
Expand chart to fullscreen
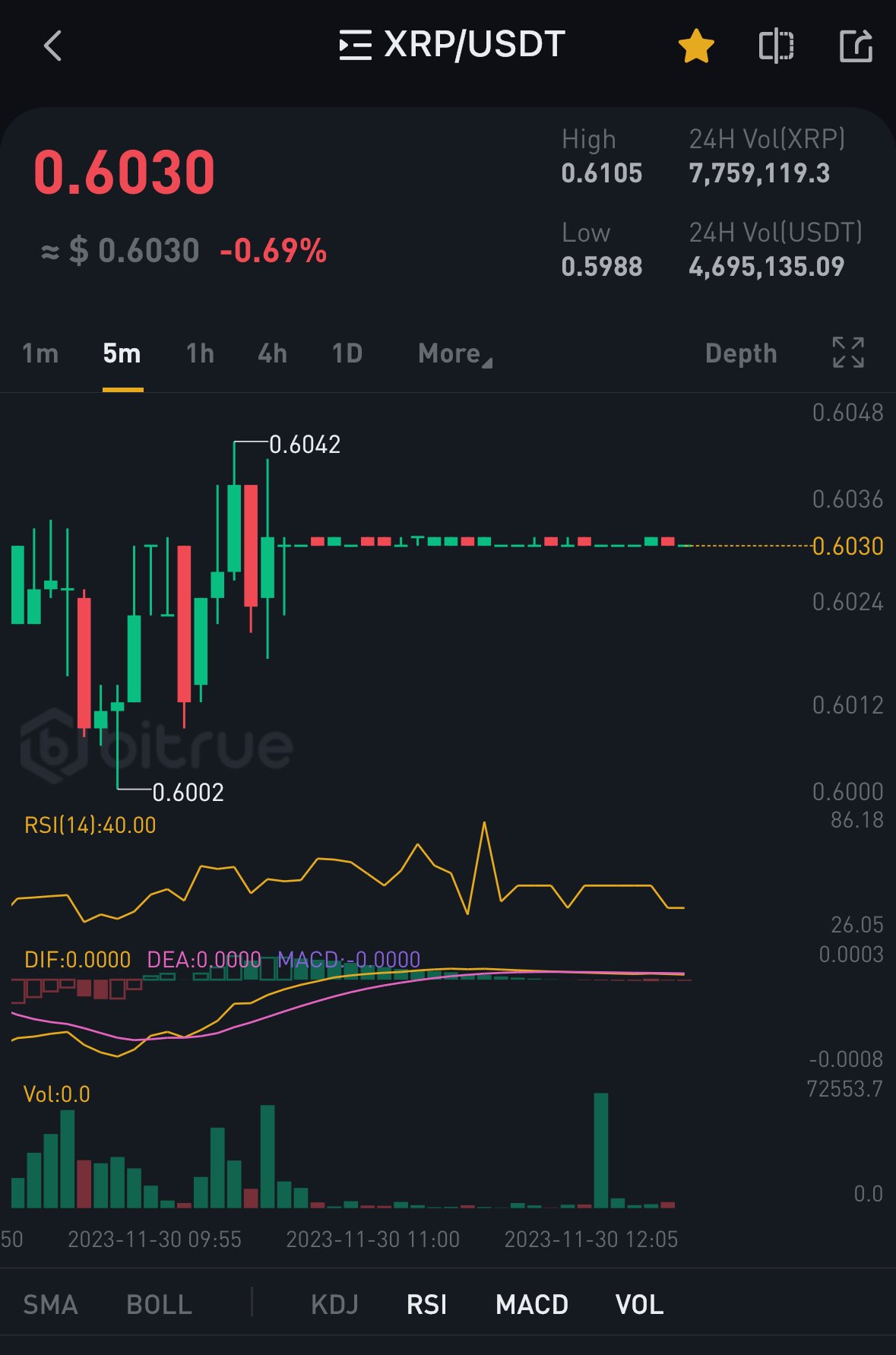coord(848,353)
